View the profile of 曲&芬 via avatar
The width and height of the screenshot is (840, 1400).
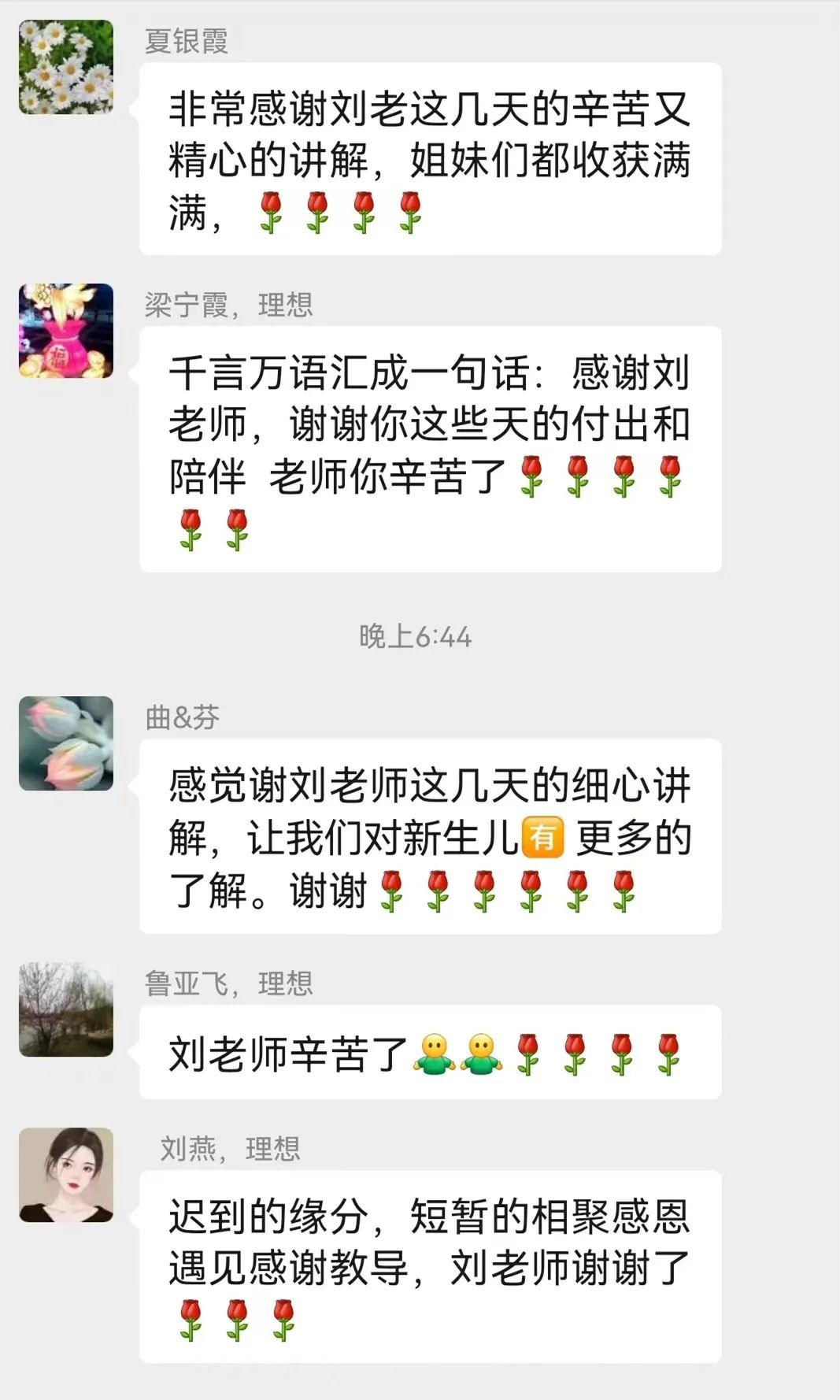click(x=66, y=743)
